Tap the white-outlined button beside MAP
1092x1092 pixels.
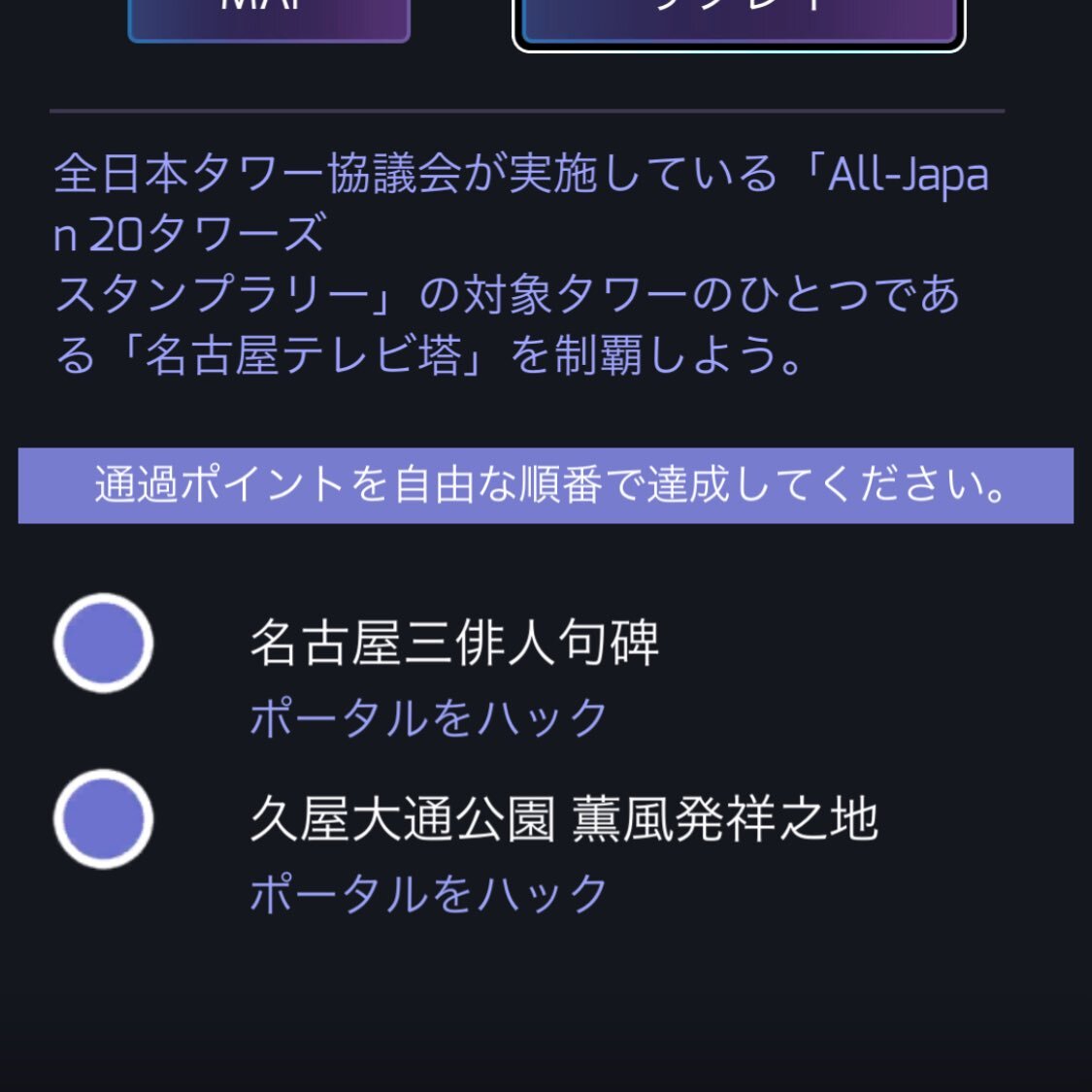point(739,21)
